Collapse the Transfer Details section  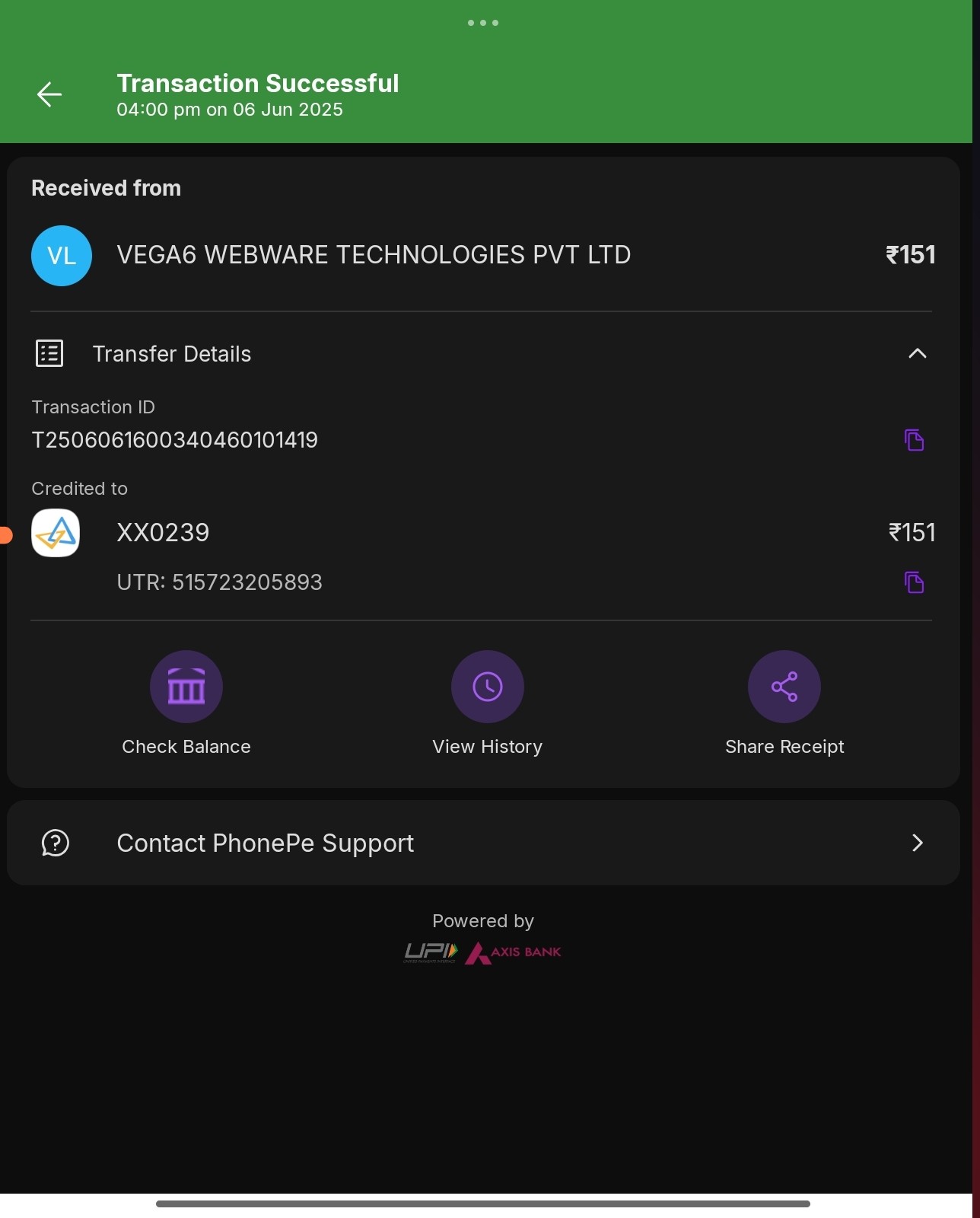[x=917, y=353]
